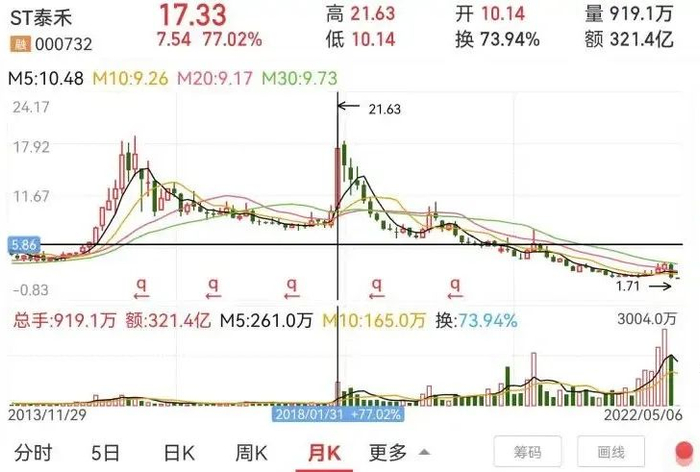
Task: Select the 5日 chart tab
Action: [x=105, y=453]
